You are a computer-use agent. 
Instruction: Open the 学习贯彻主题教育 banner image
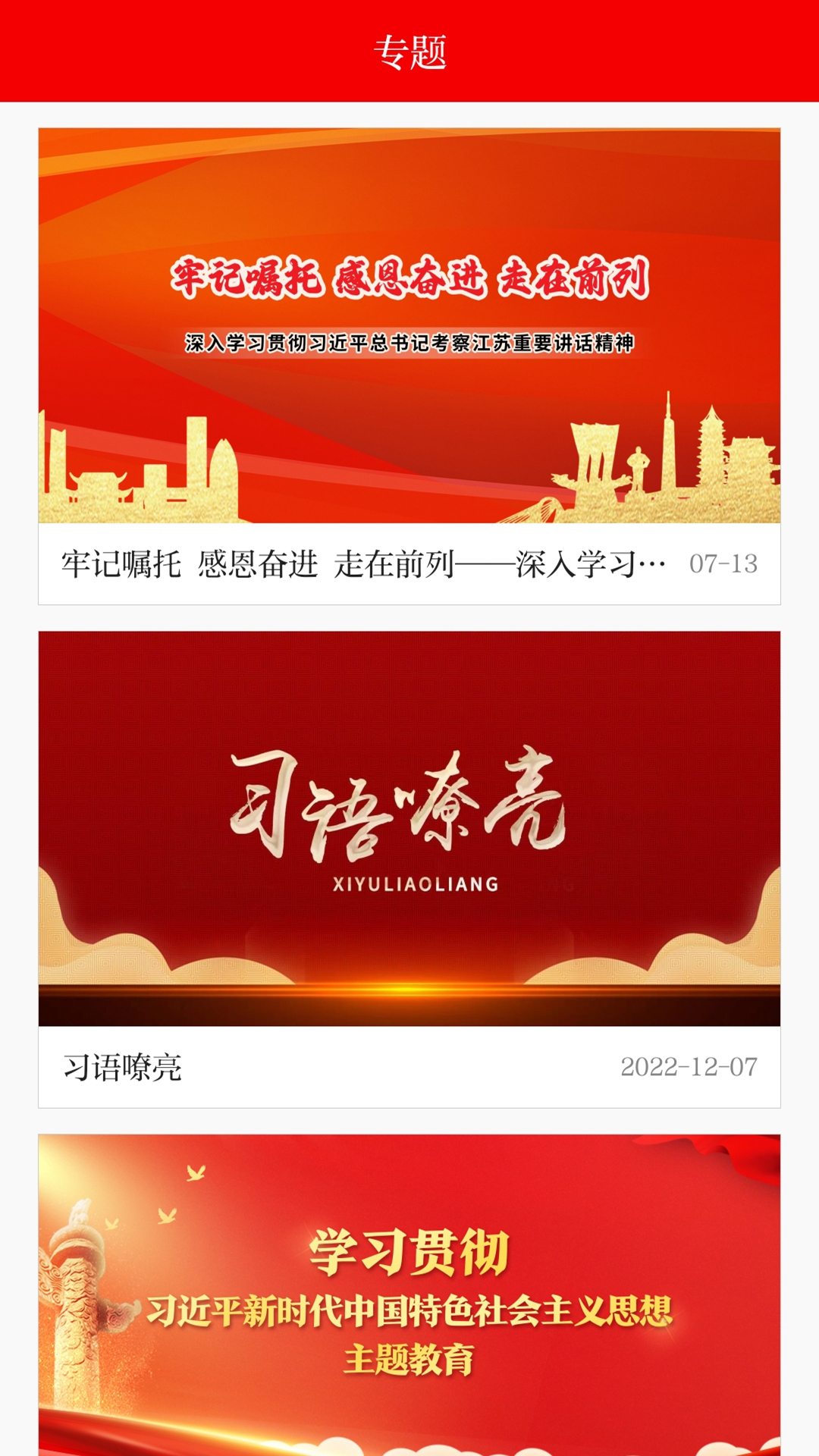(409, 1289)
